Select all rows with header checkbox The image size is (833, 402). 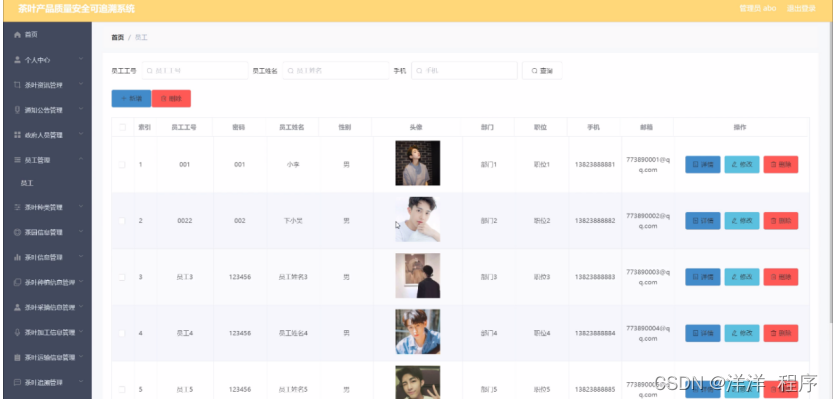(x=123, y=127)
